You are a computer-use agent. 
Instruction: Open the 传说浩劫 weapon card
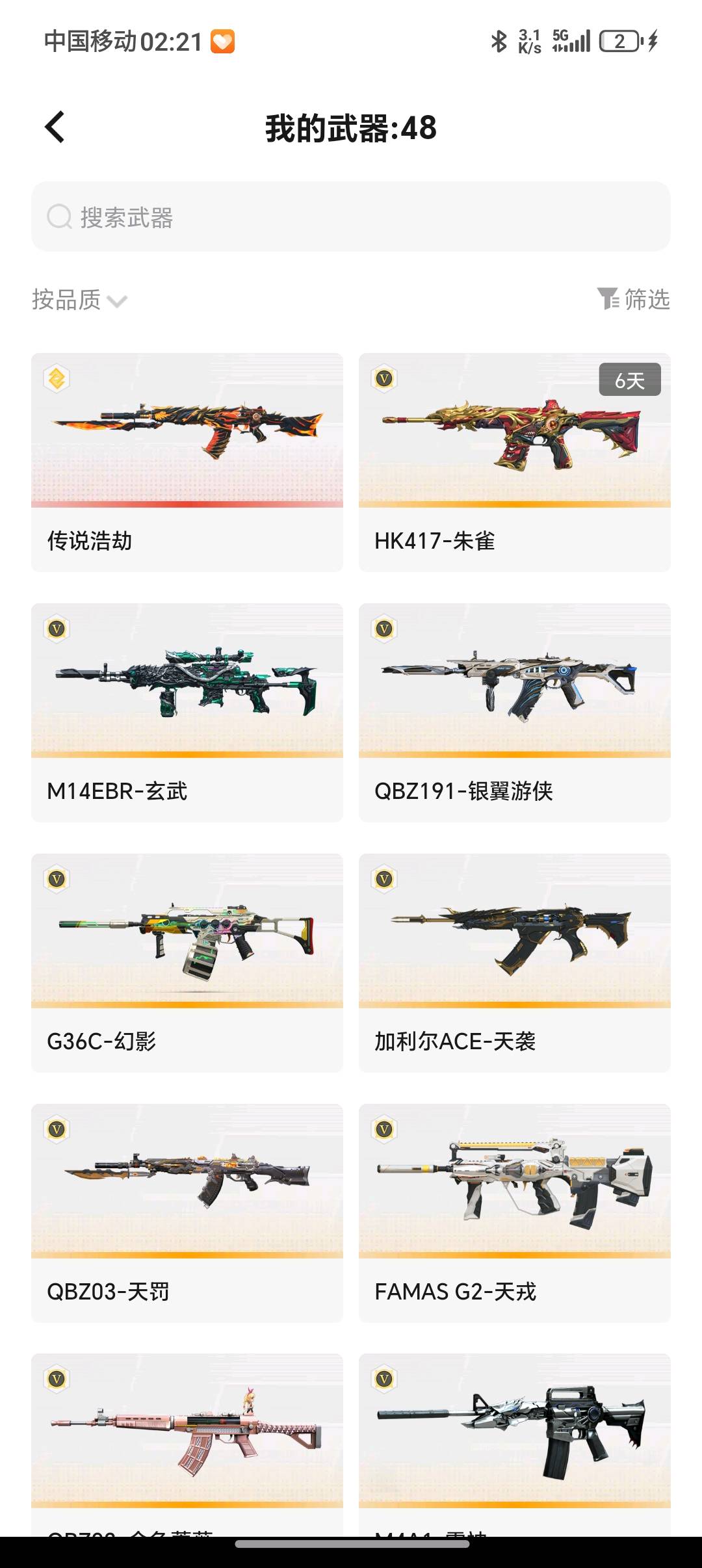187,462
